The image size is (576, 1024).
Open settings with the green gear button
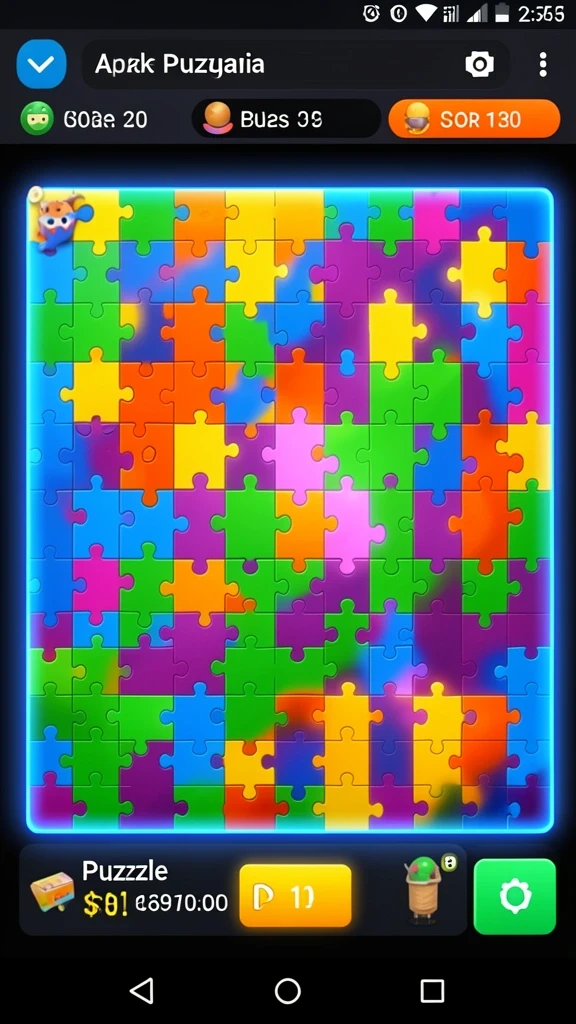click(515, 897)
